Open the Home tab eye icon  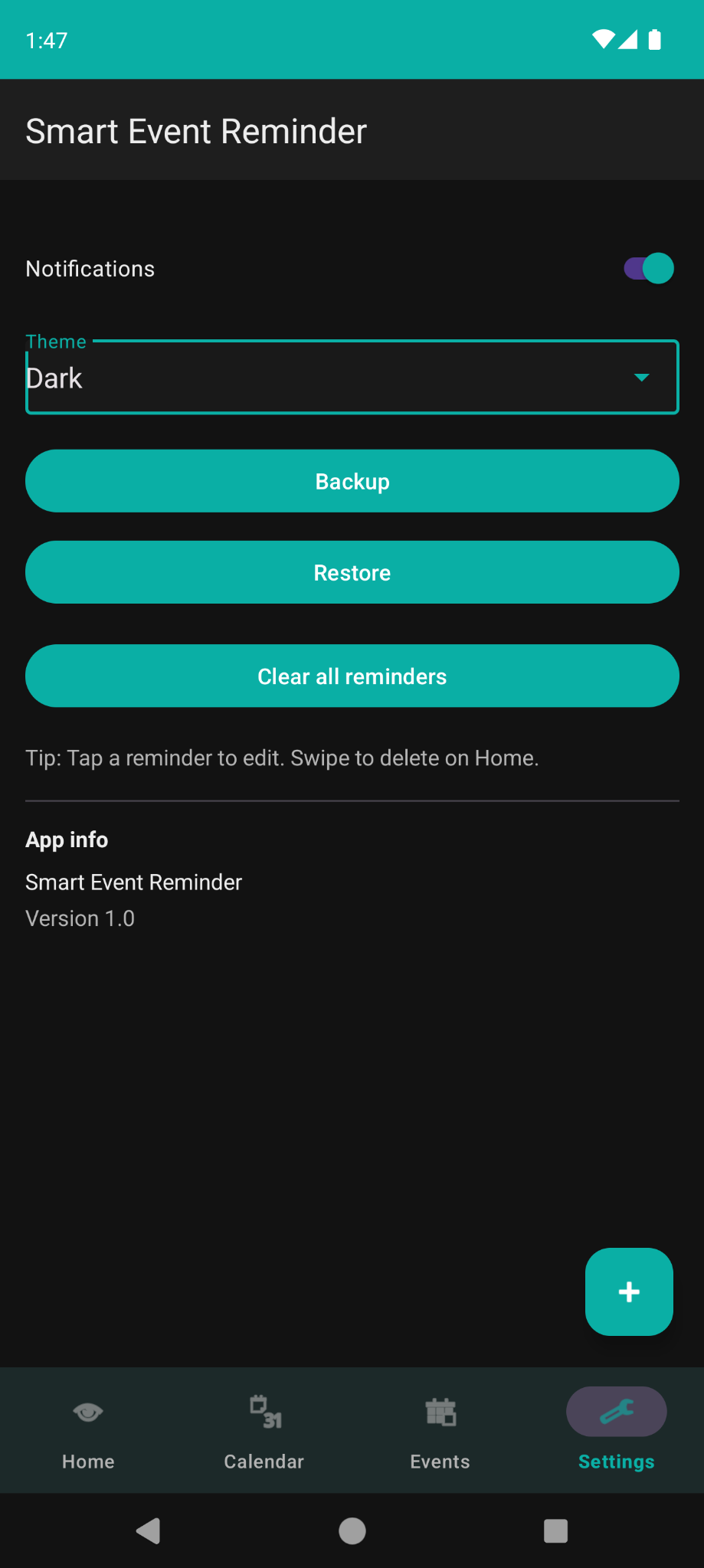87,1412
